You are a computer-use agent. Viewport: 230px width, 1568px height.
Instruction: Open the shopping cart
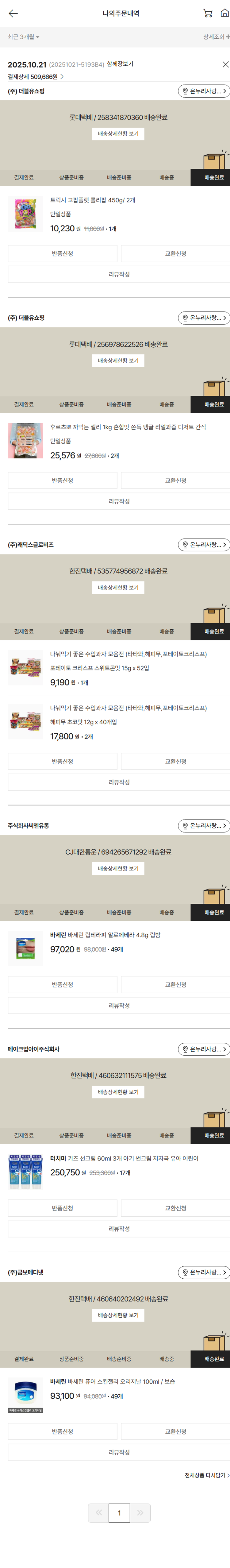208,14
